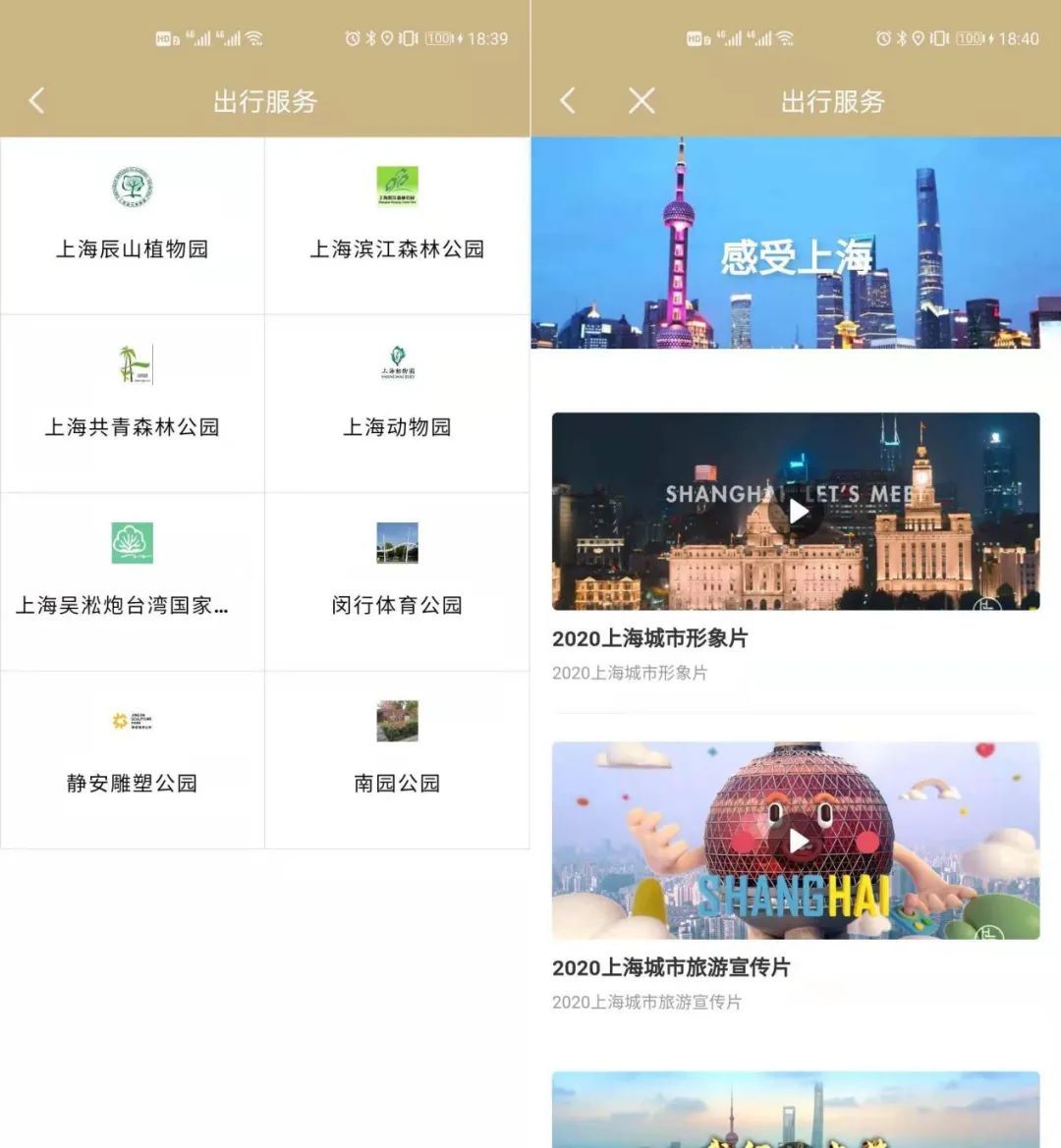Select 闵行体育公园
Viewport: 1061px width, 1148px height.
click(397, 582)
